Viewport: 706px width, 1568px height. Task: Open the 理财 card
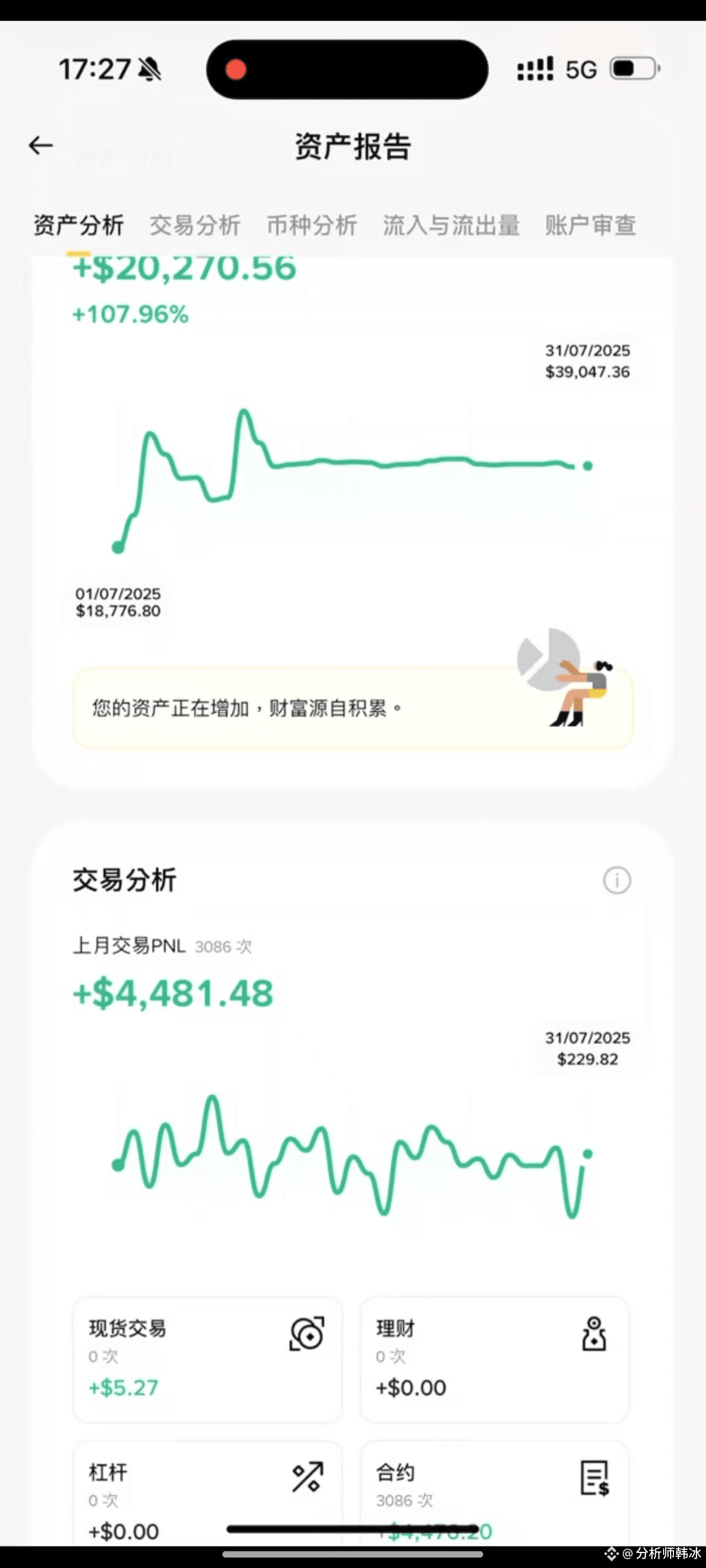(x=495, y=1360)
